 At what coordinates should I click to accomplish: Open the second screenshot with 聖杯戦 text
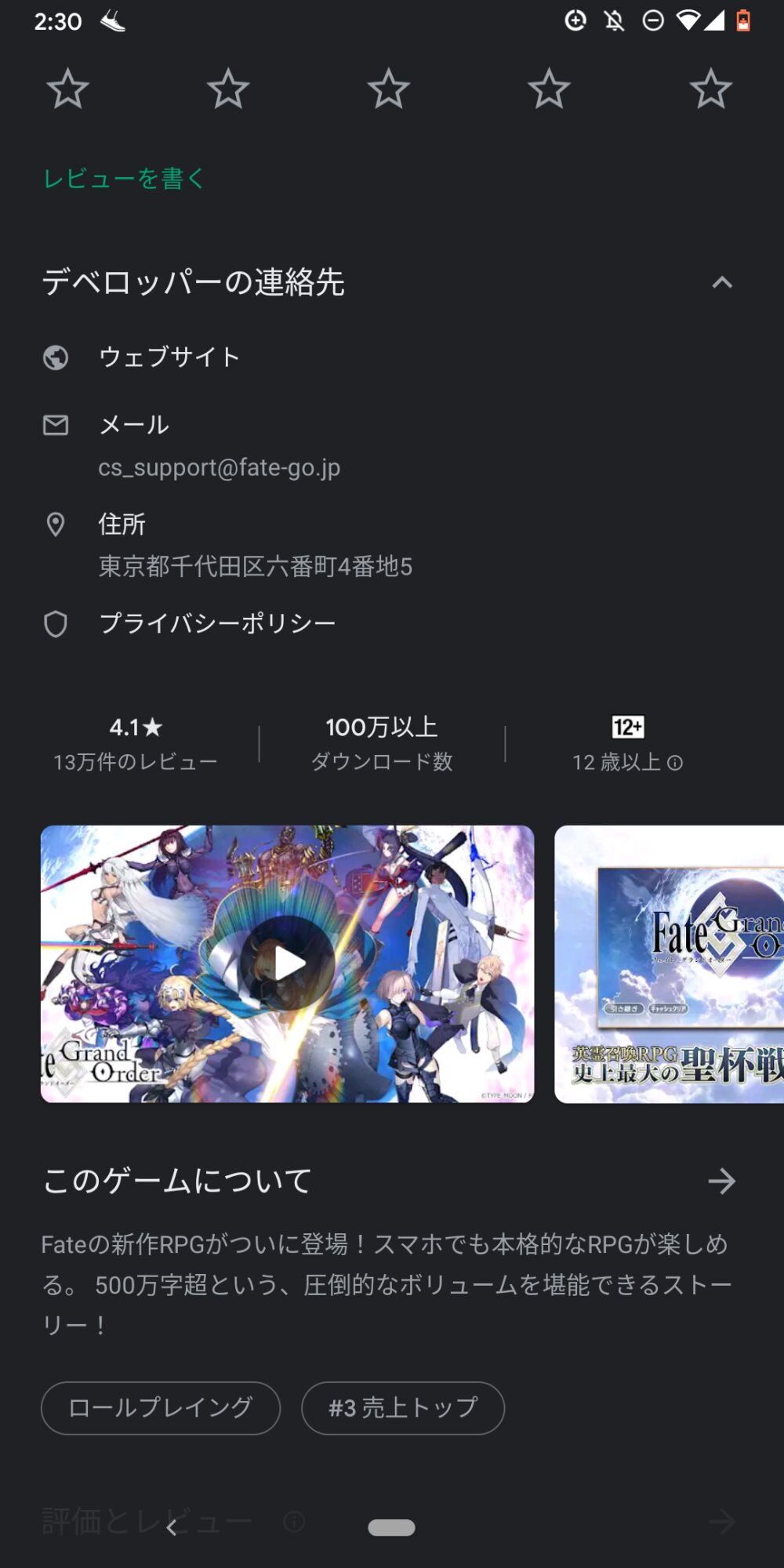[x=670, y=964]
